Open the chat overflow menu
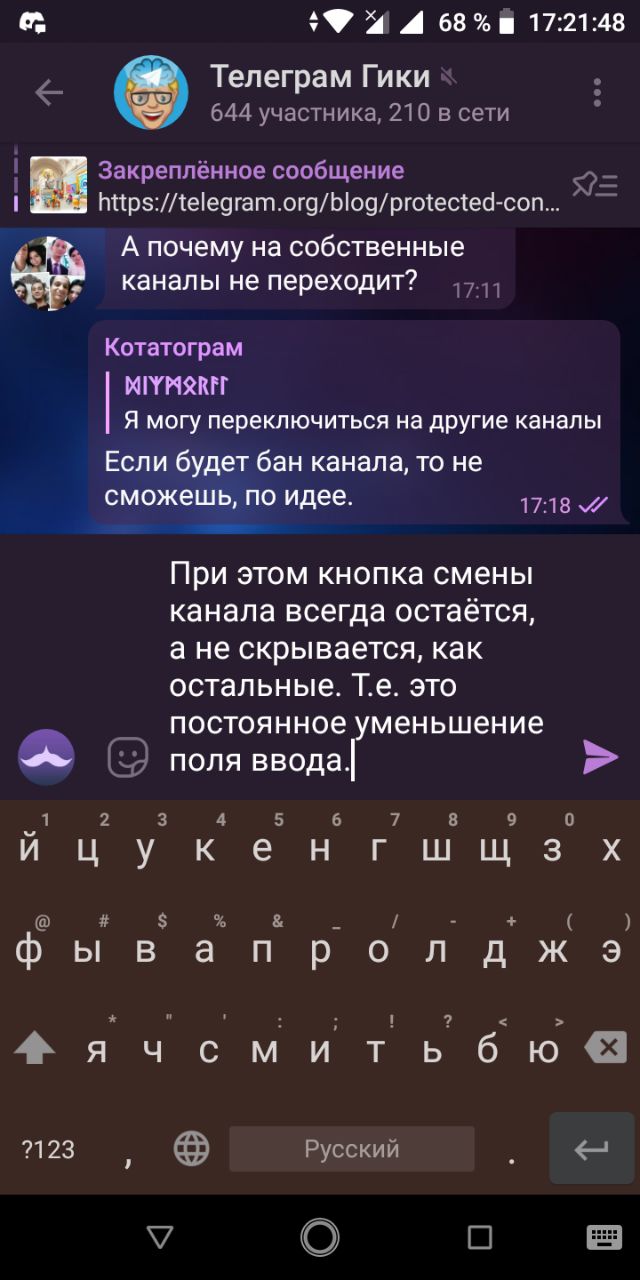The height and width of the screenshot is (1280, 640). click(x=597, y=93)
